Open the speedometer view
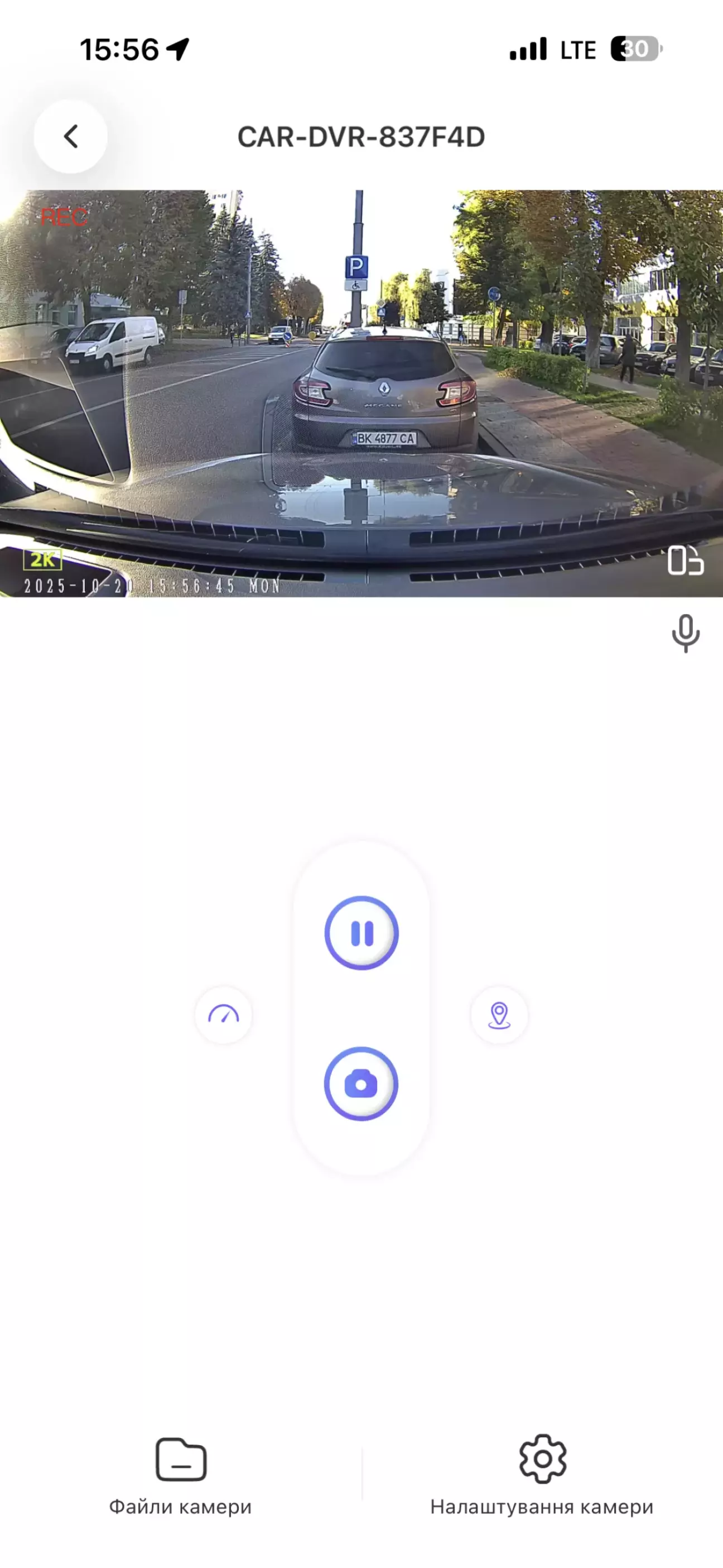This screenshot has width=723, height=1568. tap(223, 1015)
